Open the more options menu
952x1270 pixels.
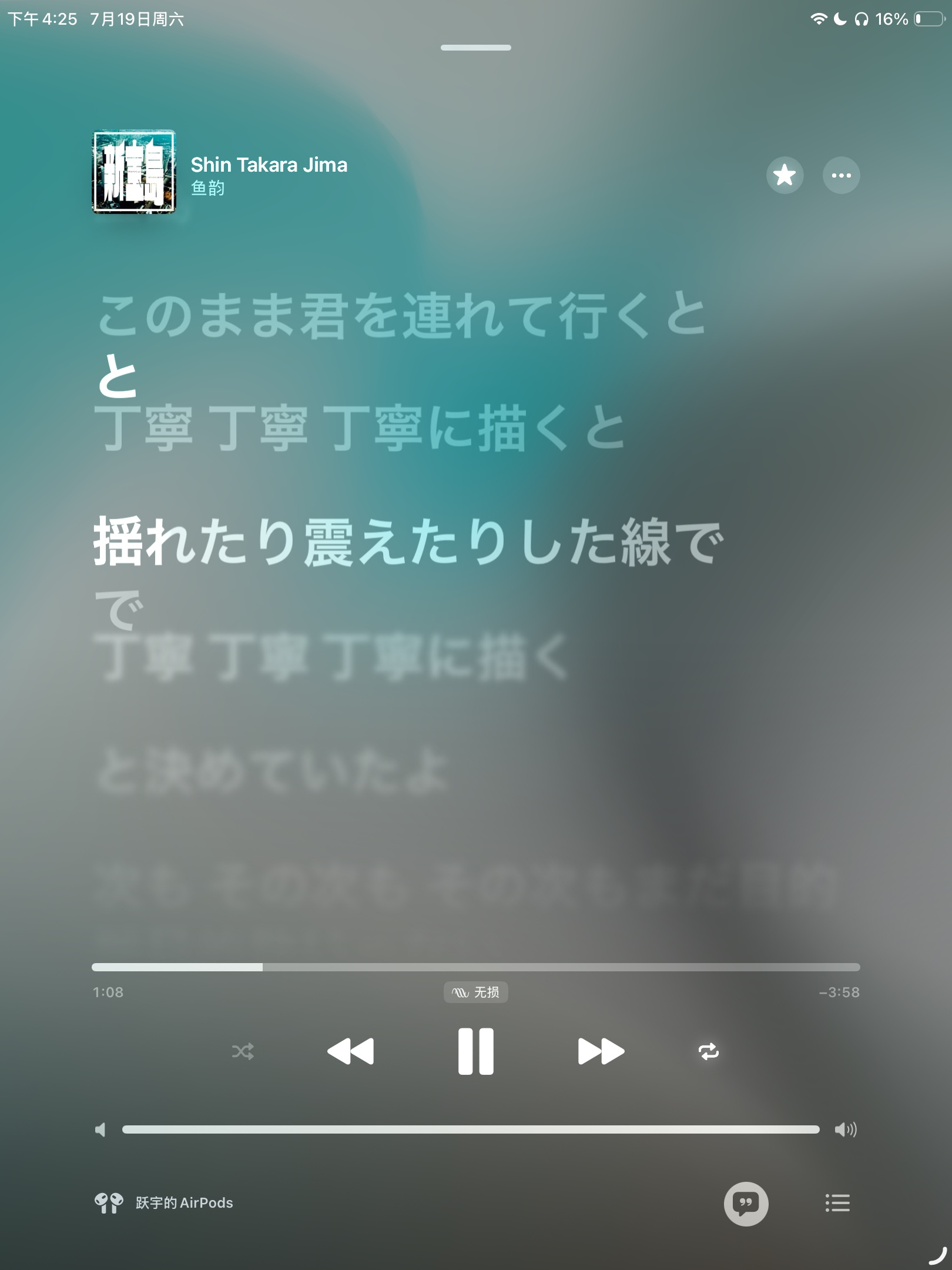841,175
